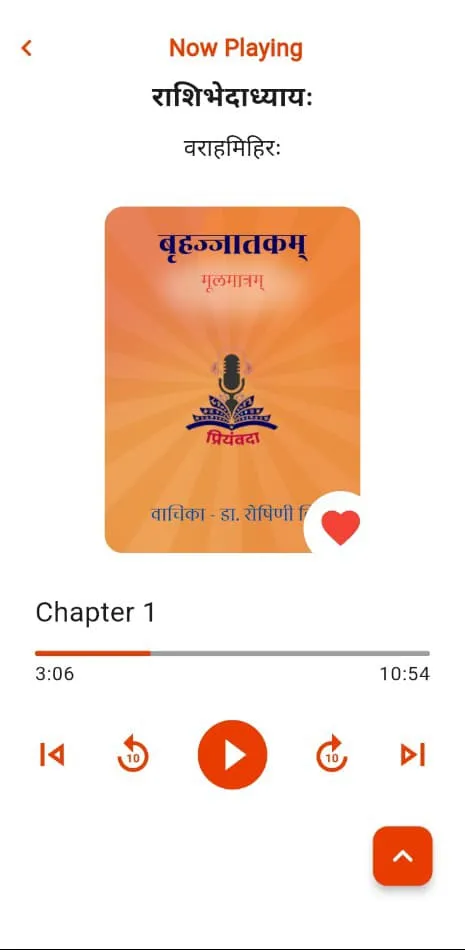Toggle the red heart favorite button
The image size is (465, 950).
(x=340, y=526)
